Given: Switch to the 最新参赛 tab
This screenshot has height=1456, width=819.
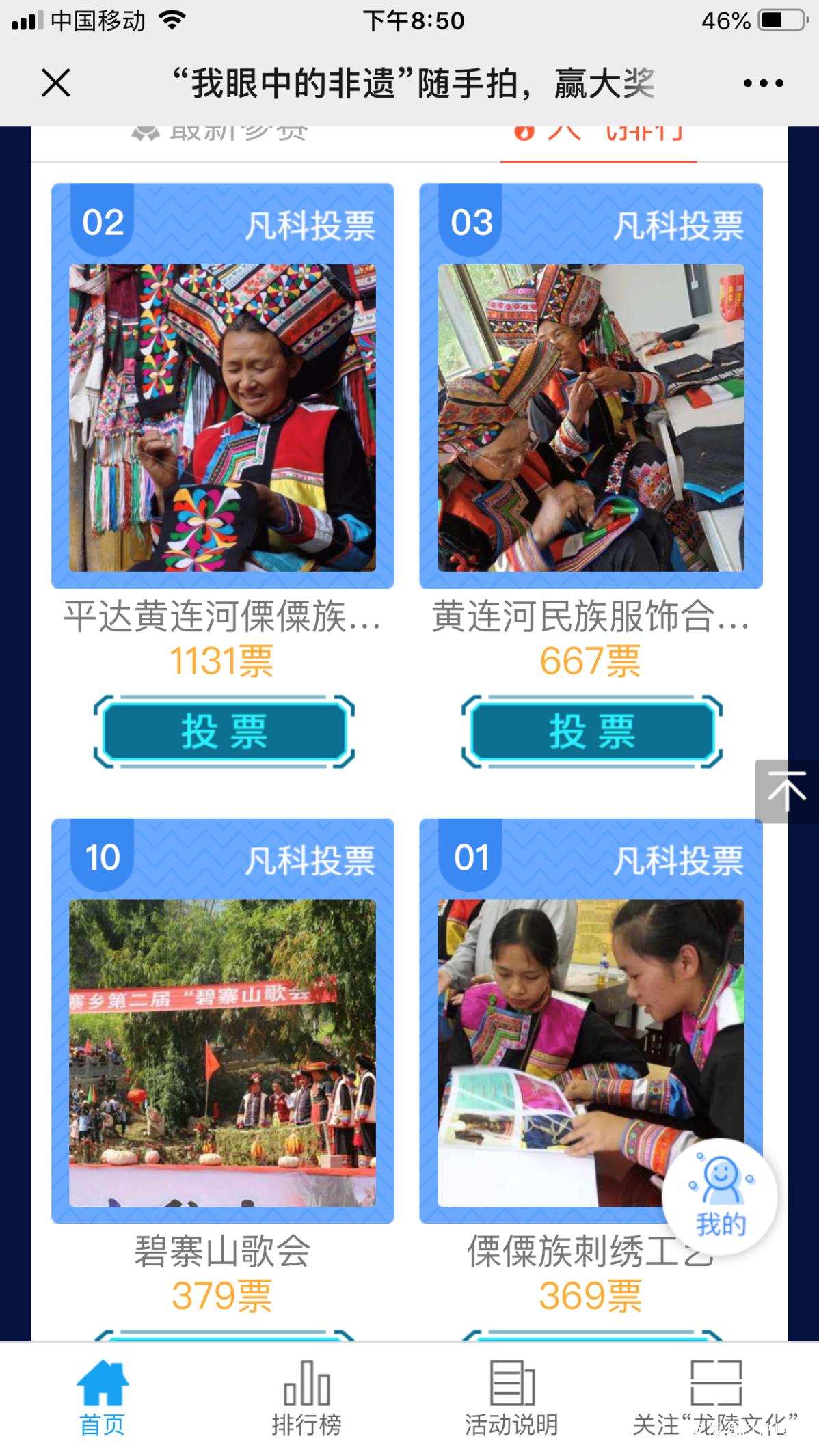Looking at the screenshot, I should (x=220, y=135).
